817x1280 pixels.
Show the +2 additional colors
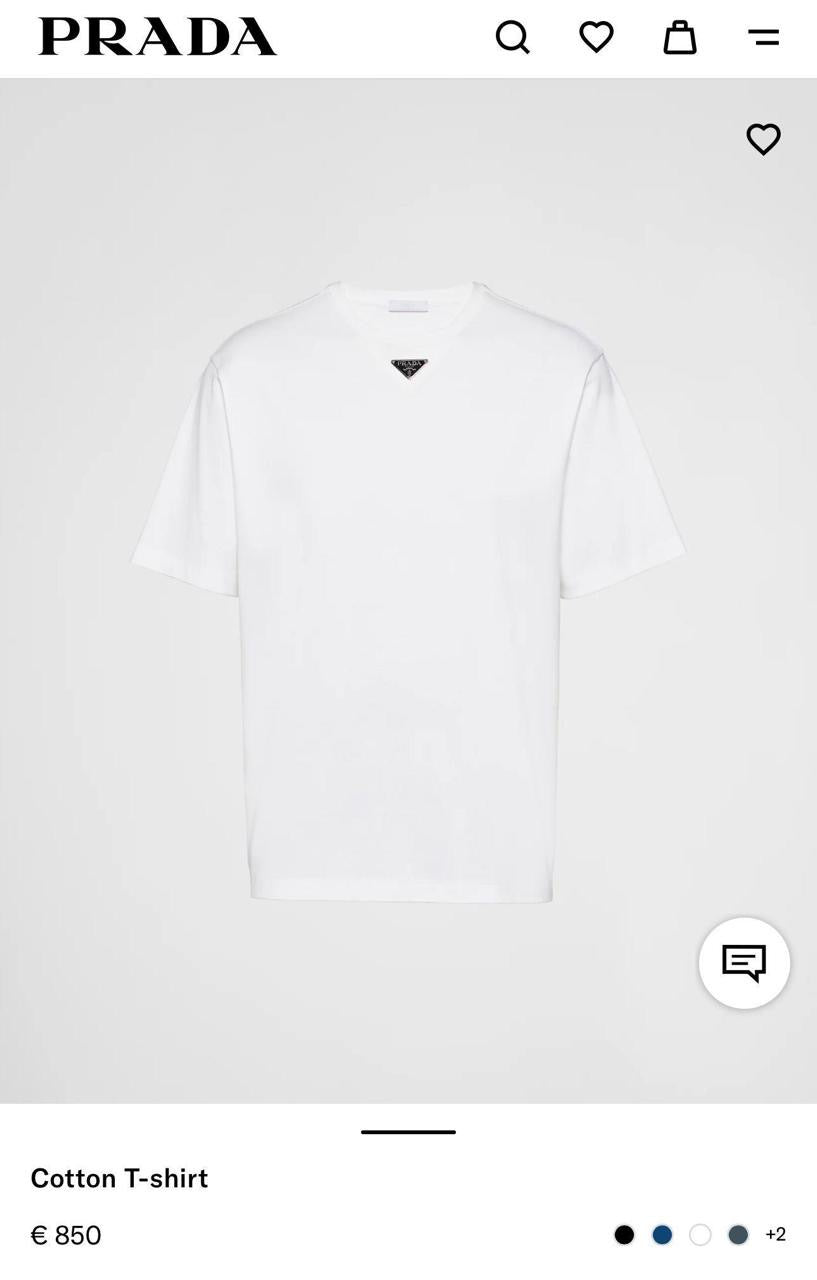coord(776,1235)
